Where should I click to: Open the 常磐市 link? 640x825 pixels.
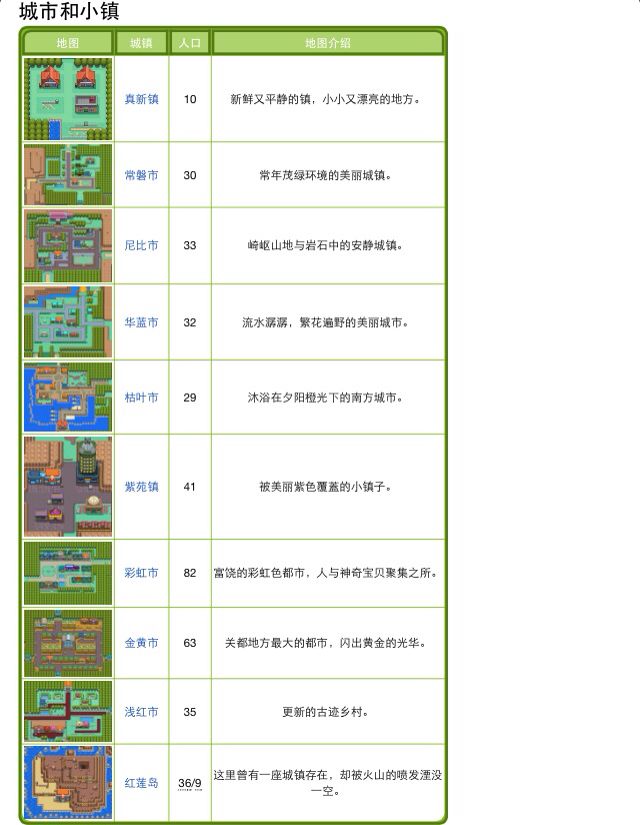point(141,175)
